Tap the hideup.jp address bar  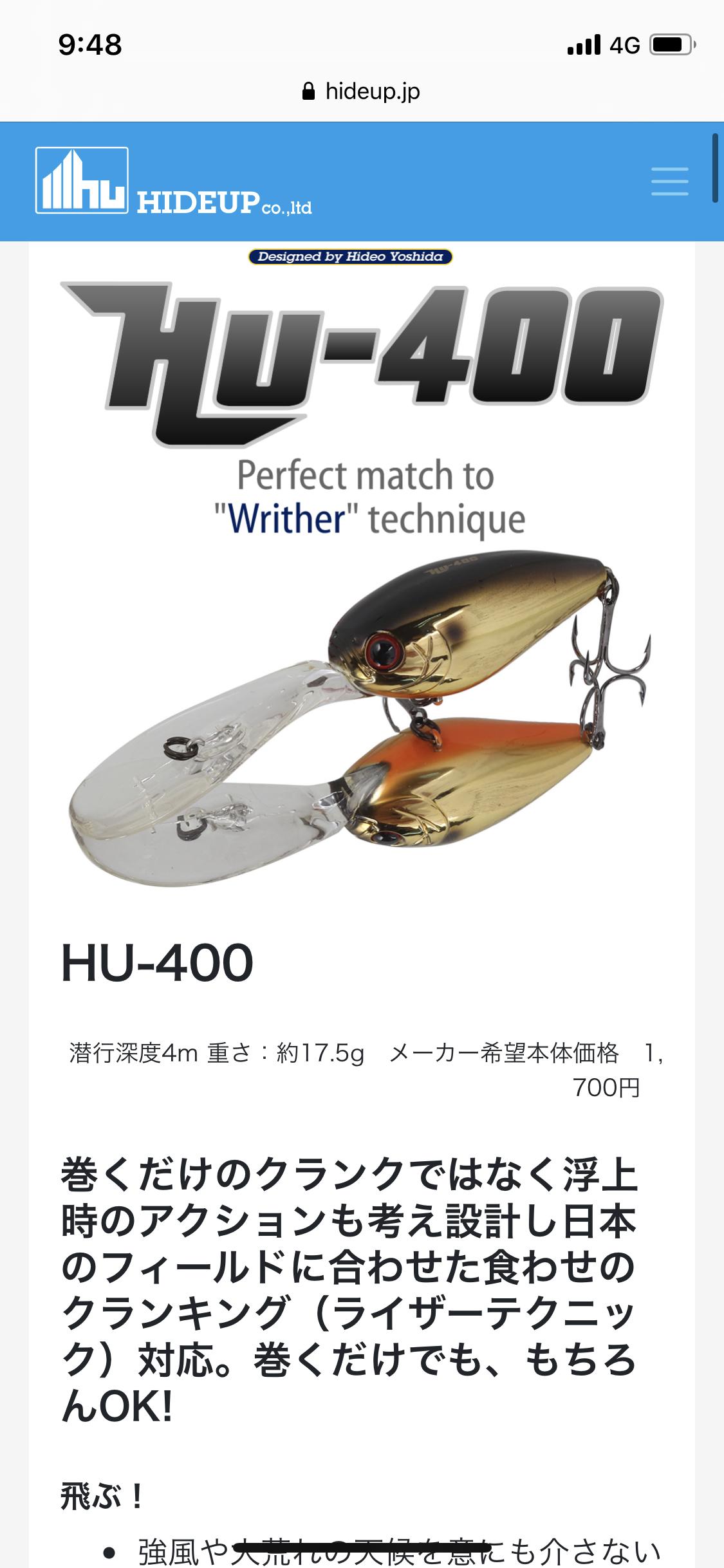pos(362,91)
